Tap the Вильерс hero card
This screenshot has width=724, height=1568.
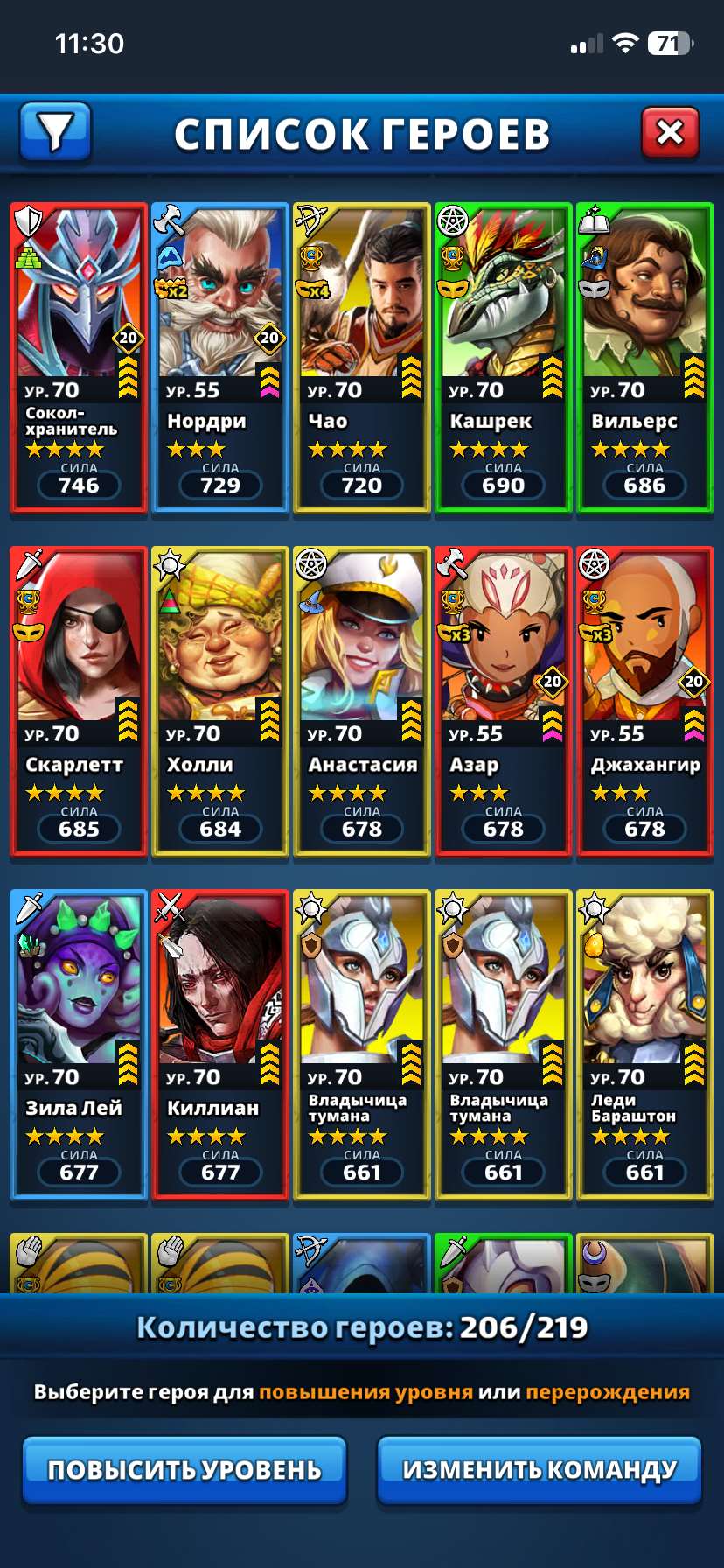(x=644, y=357)
